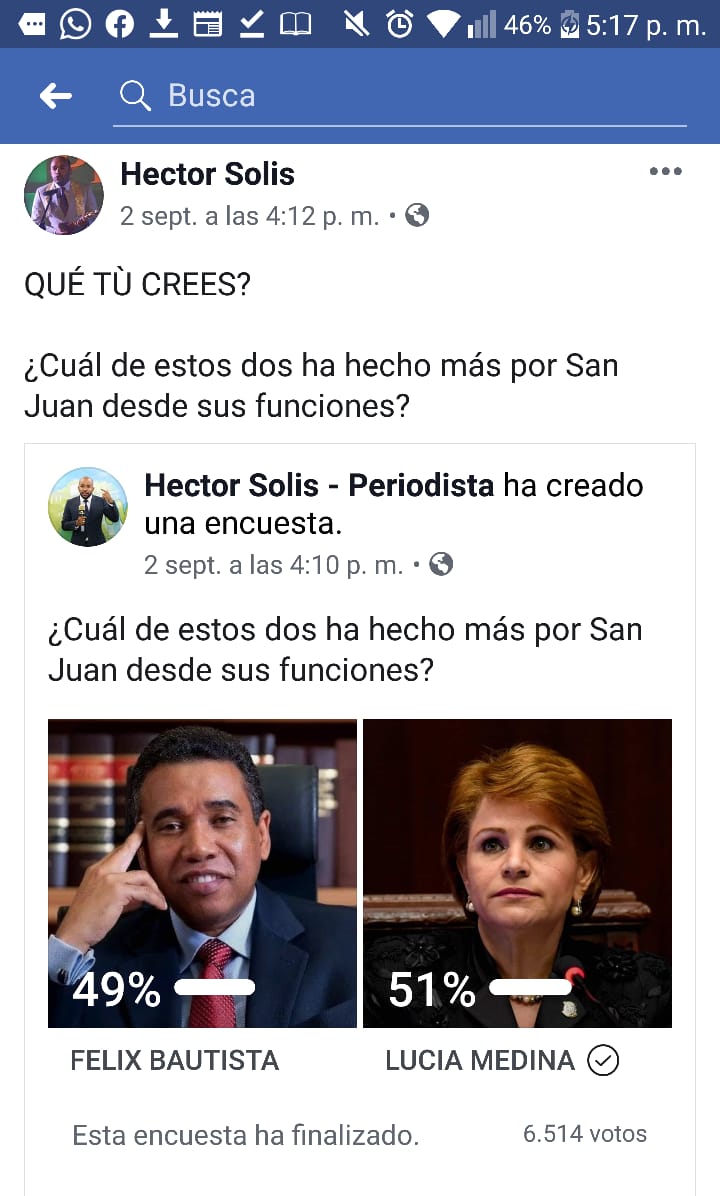
Task: View the 6.514 votos list
Action: 584,1134
